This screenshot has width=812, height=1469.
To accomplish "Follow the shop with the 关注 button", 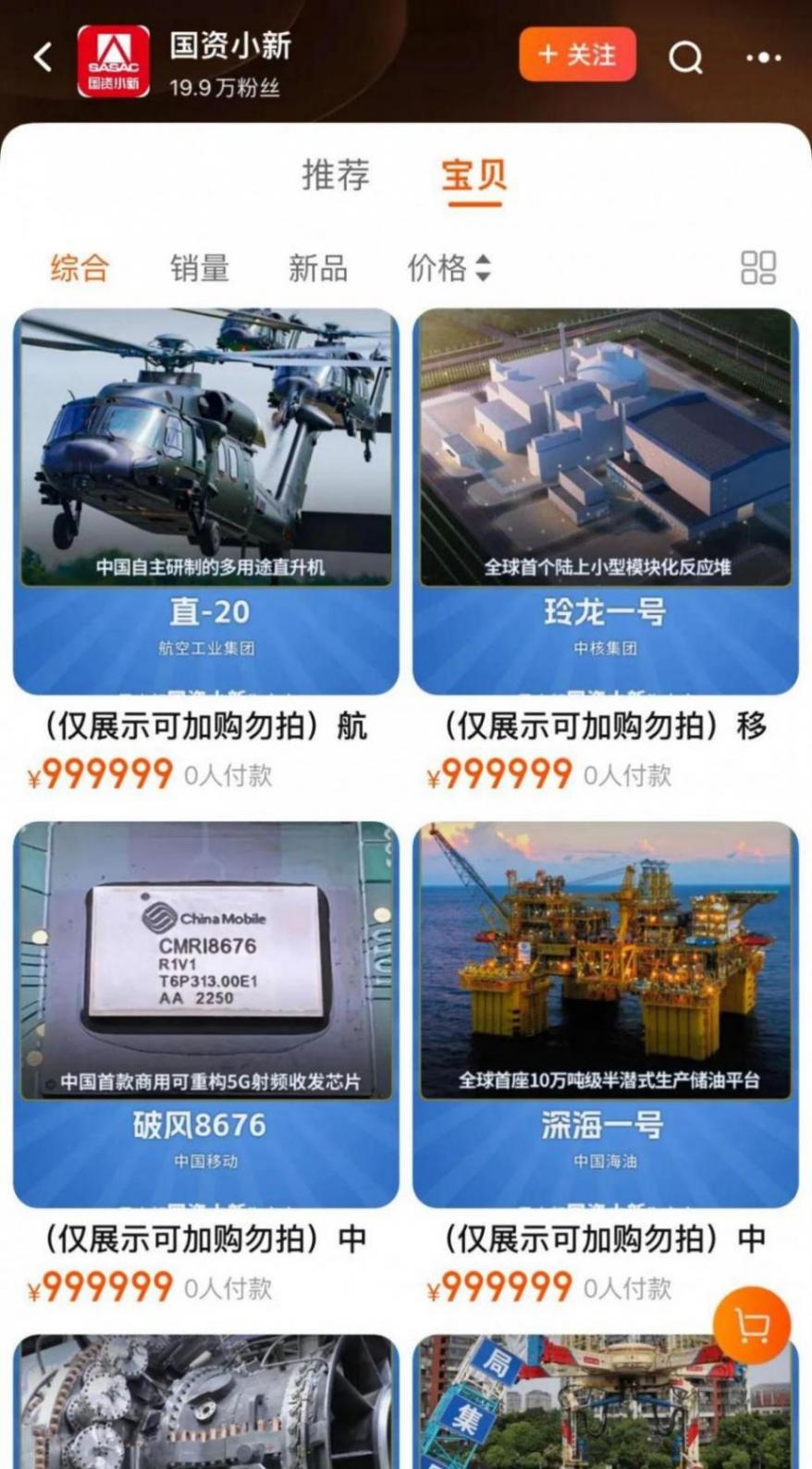I will pyautogui.click(x=578, y=55).
